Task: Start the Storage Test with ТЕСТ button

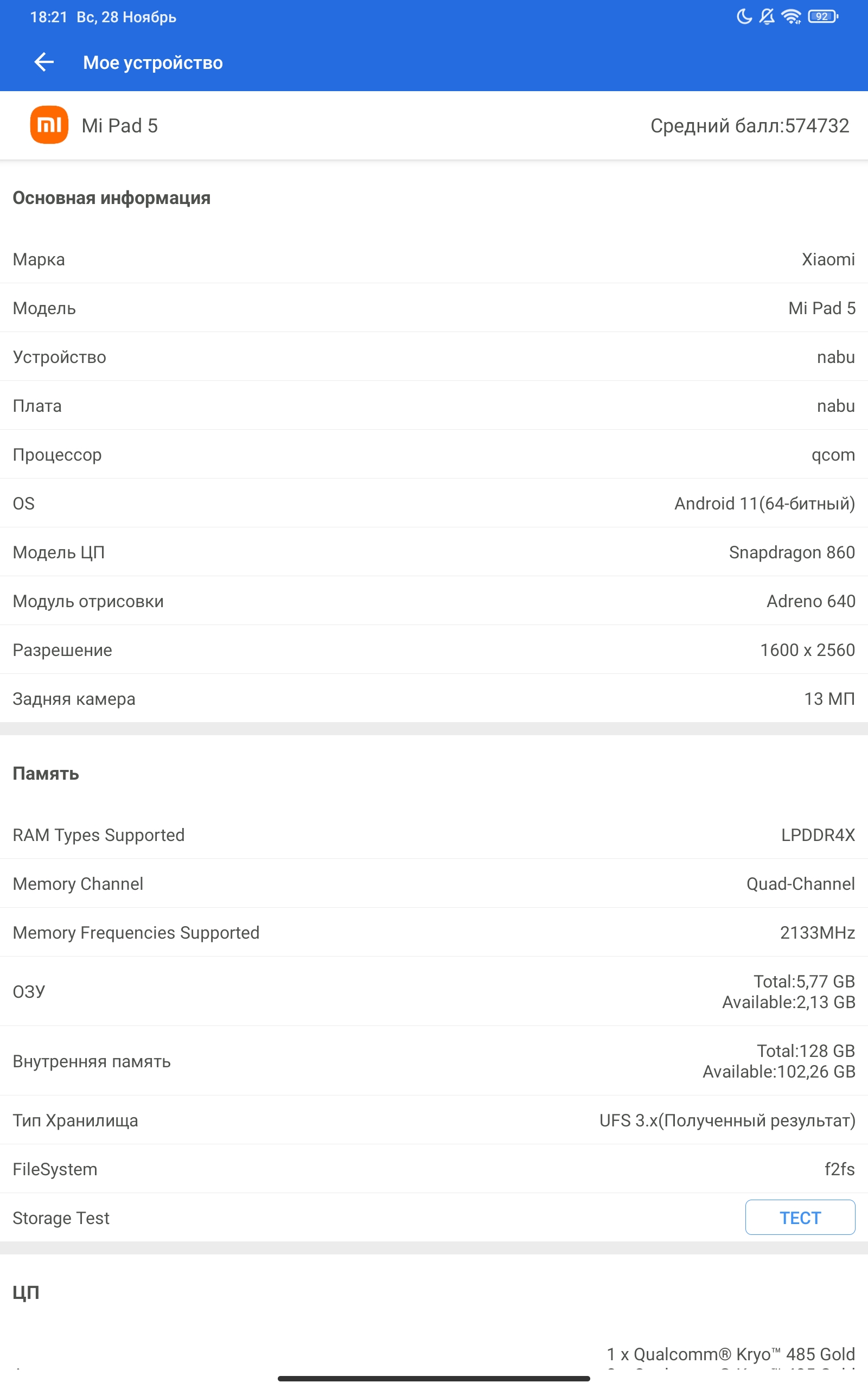Action: (x=800, y=1218)
